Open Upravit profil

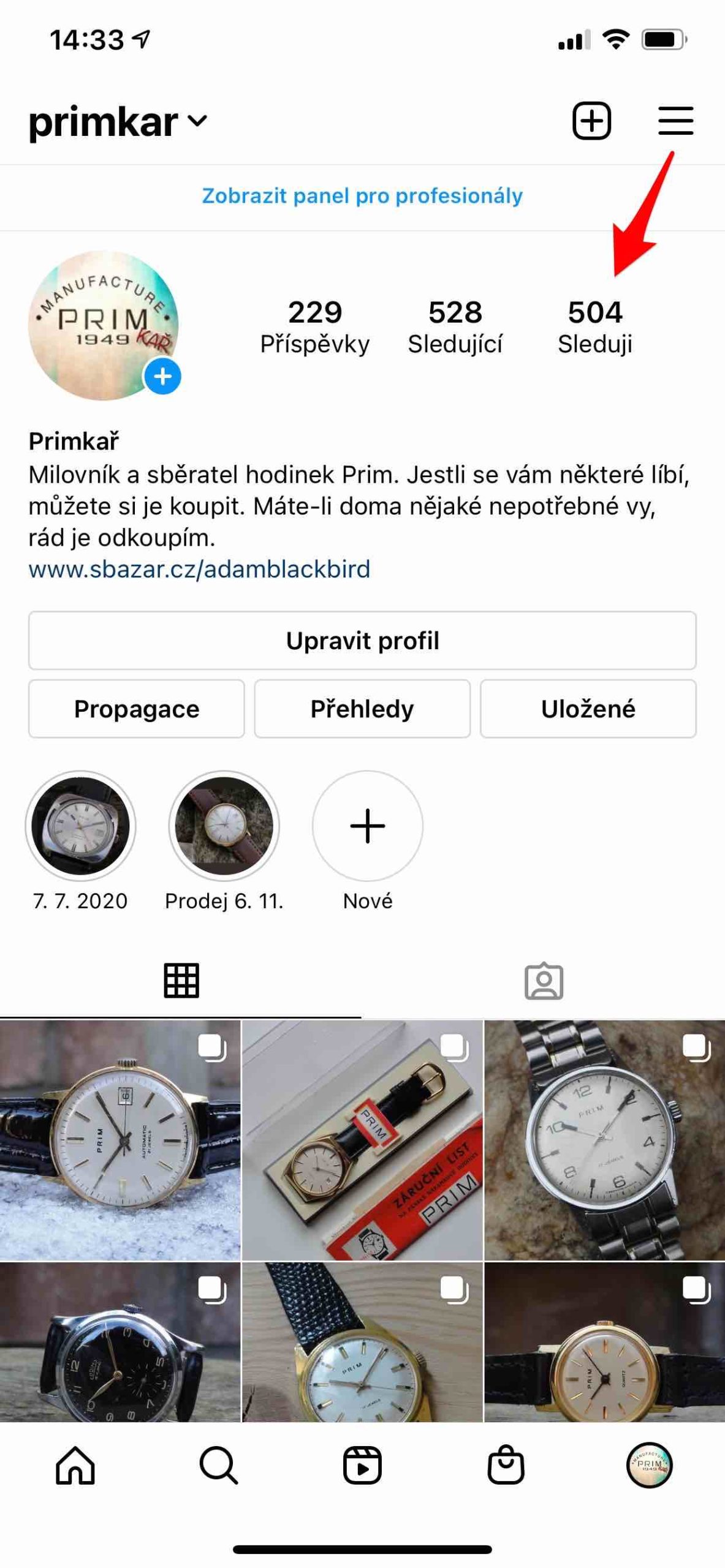tap(362, 641)
